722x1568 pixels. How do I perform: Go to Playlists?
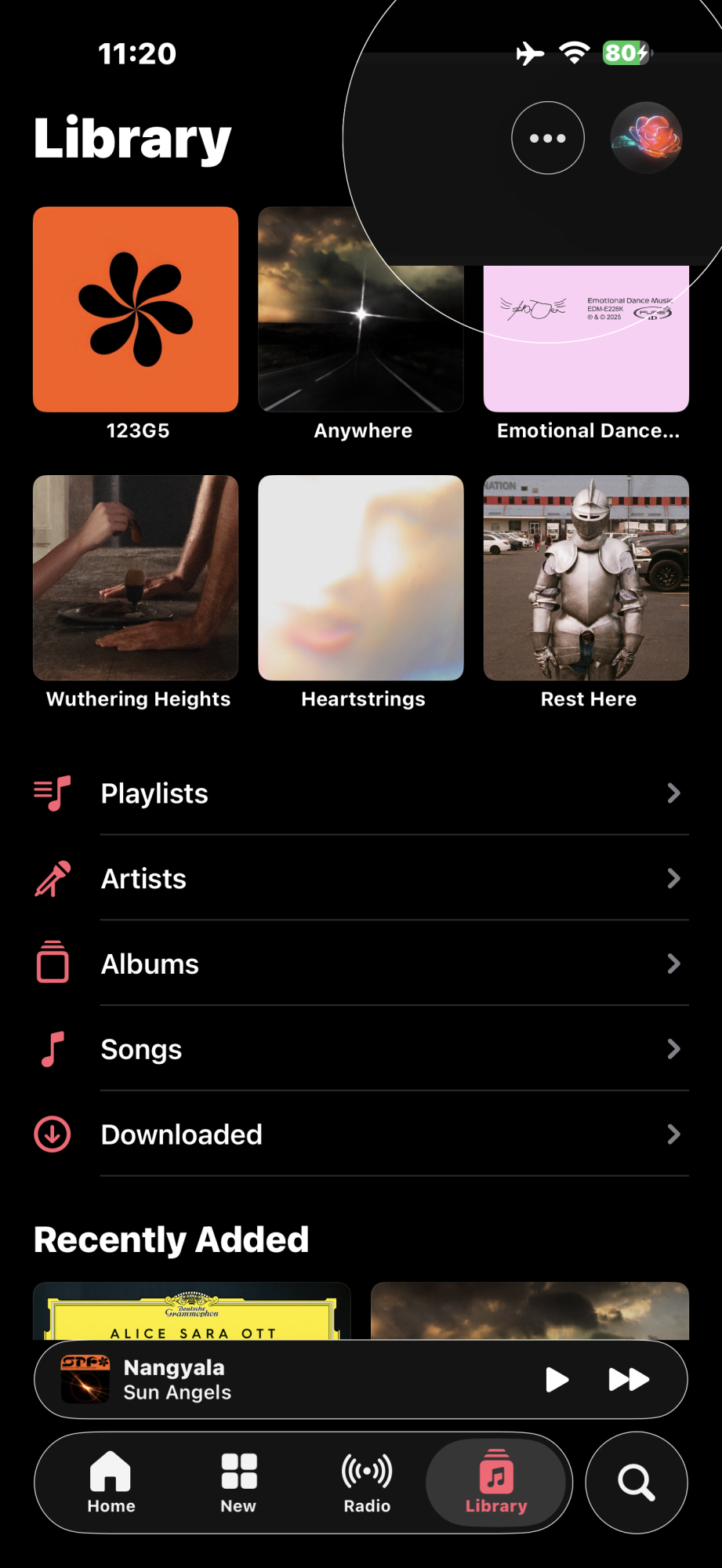[361, 793]
